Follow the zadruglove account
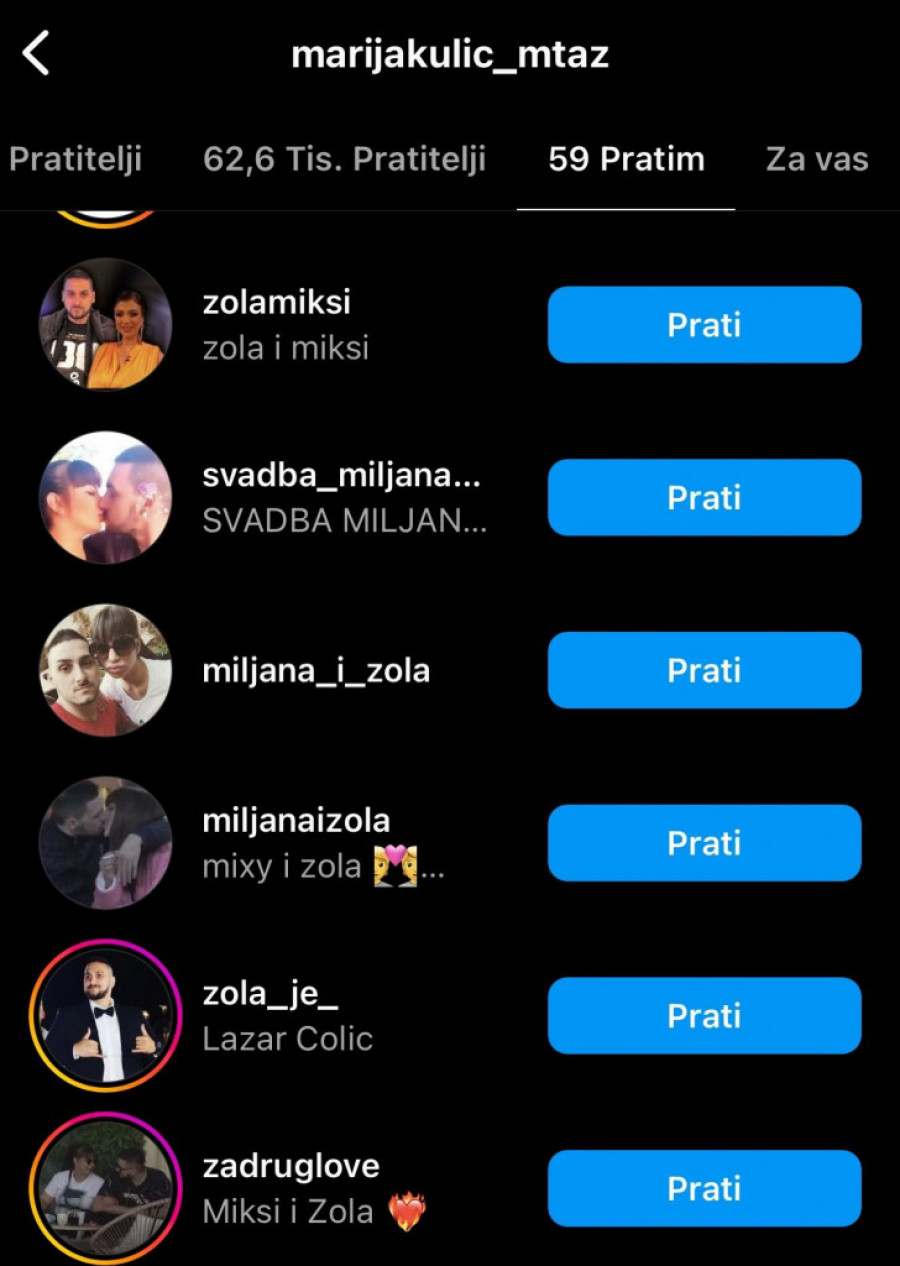The height and width of the screenshot is (1266, 900). 704,1188
